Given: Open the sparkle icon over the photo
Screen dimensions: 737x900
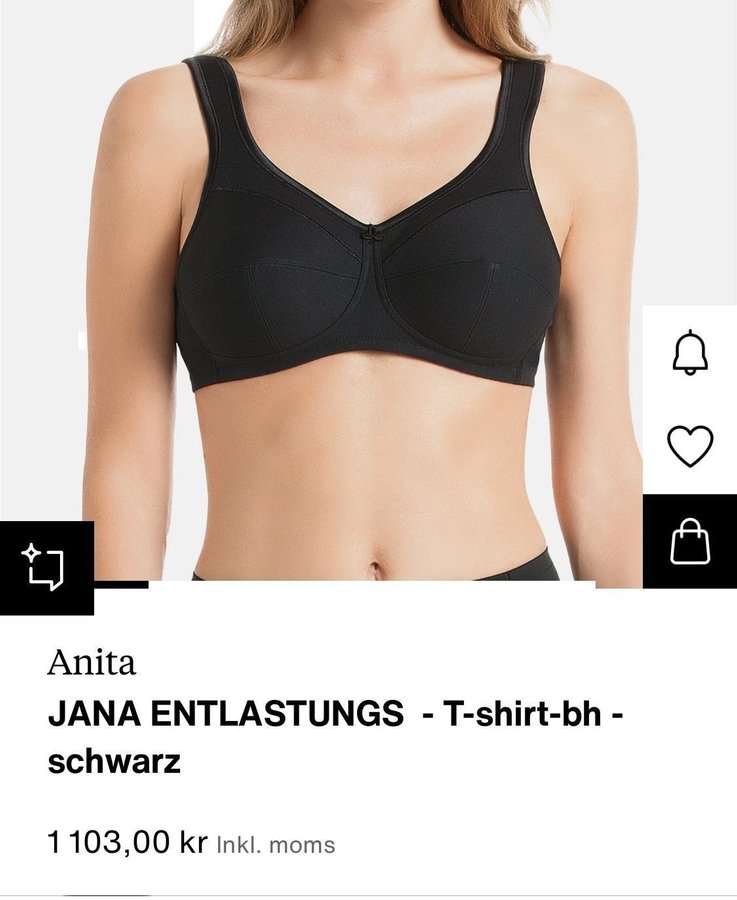Looking at the screenshot, I should point(46,568).
